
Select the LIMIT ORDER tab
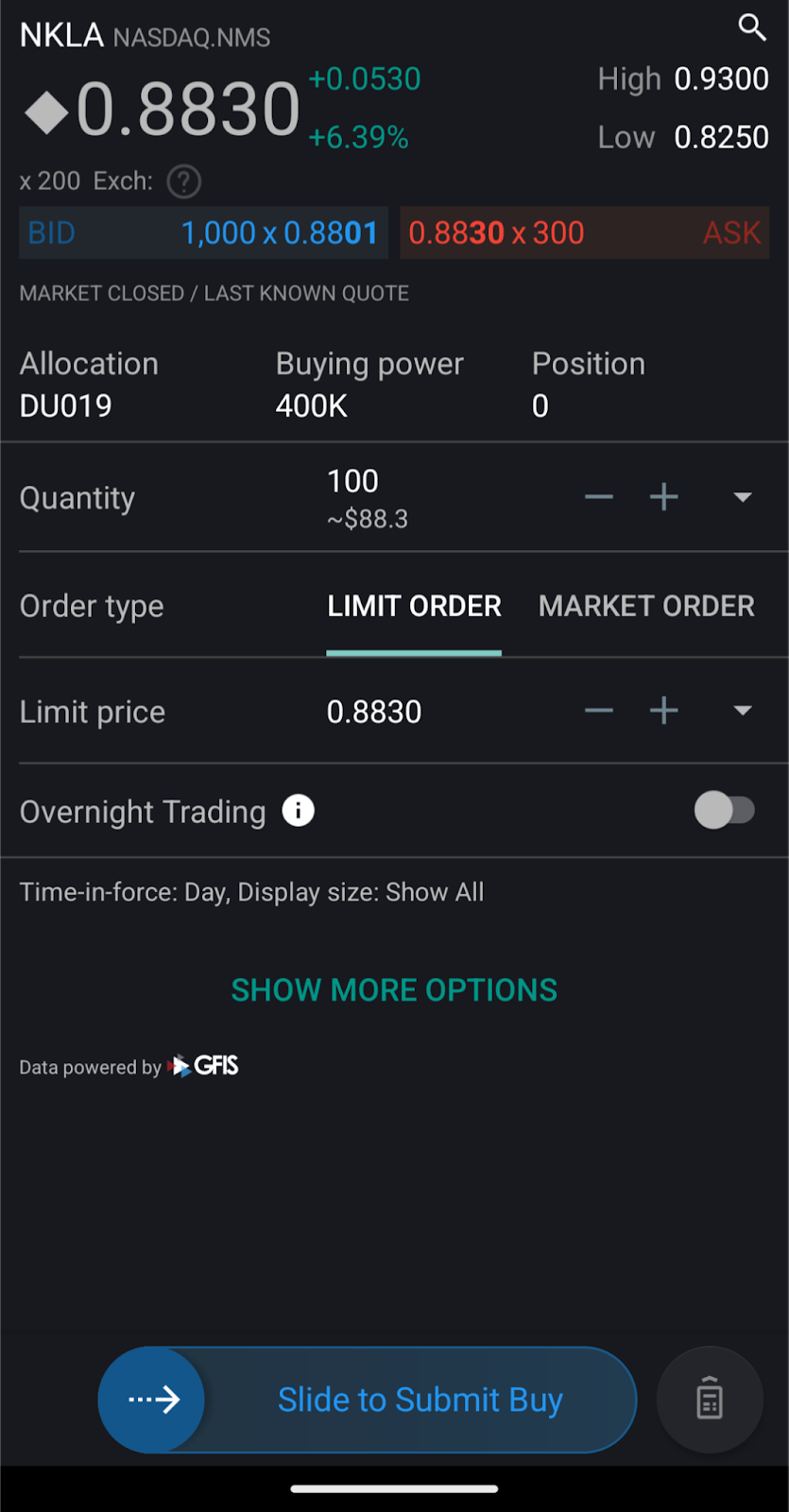click(x=414, y=607)
